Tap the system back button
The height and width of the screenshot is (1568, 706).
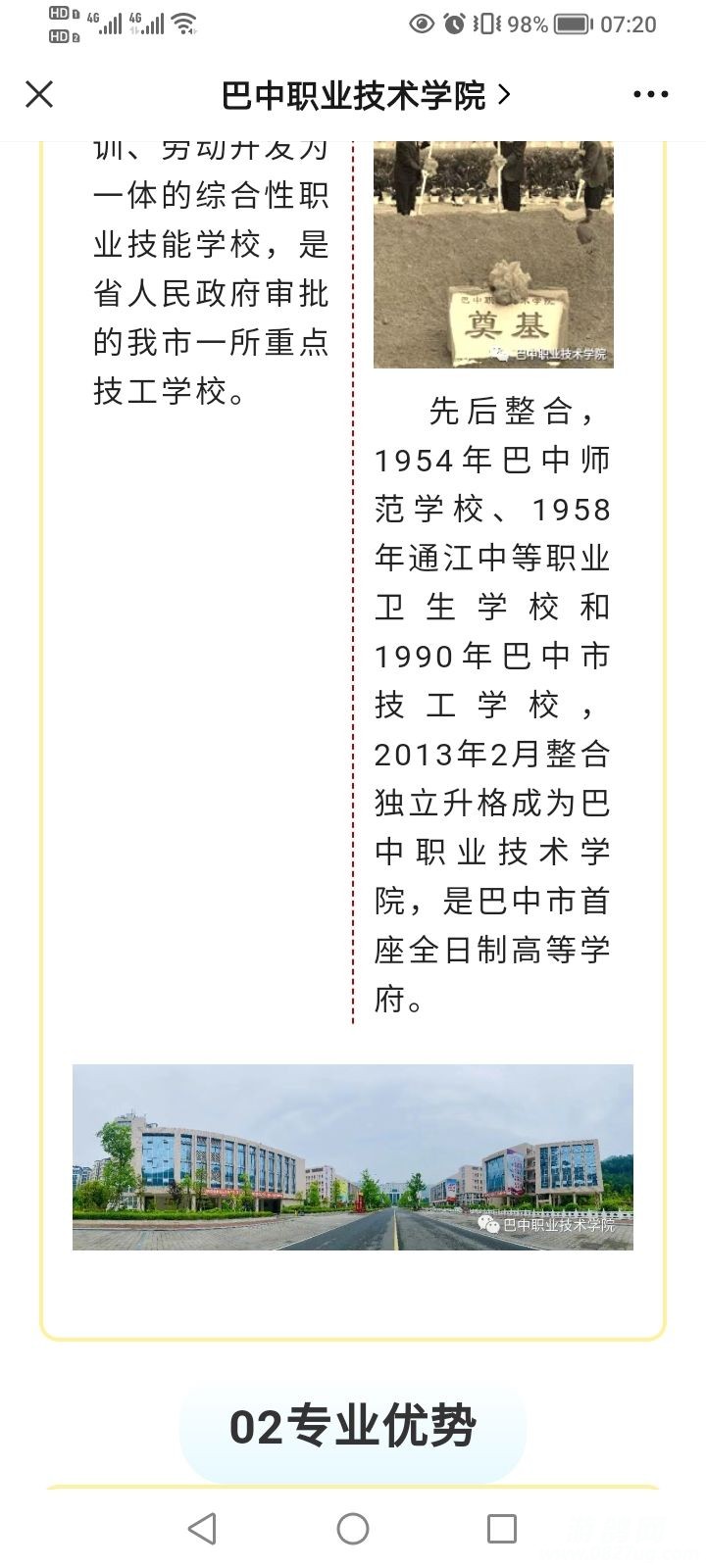202,1528
